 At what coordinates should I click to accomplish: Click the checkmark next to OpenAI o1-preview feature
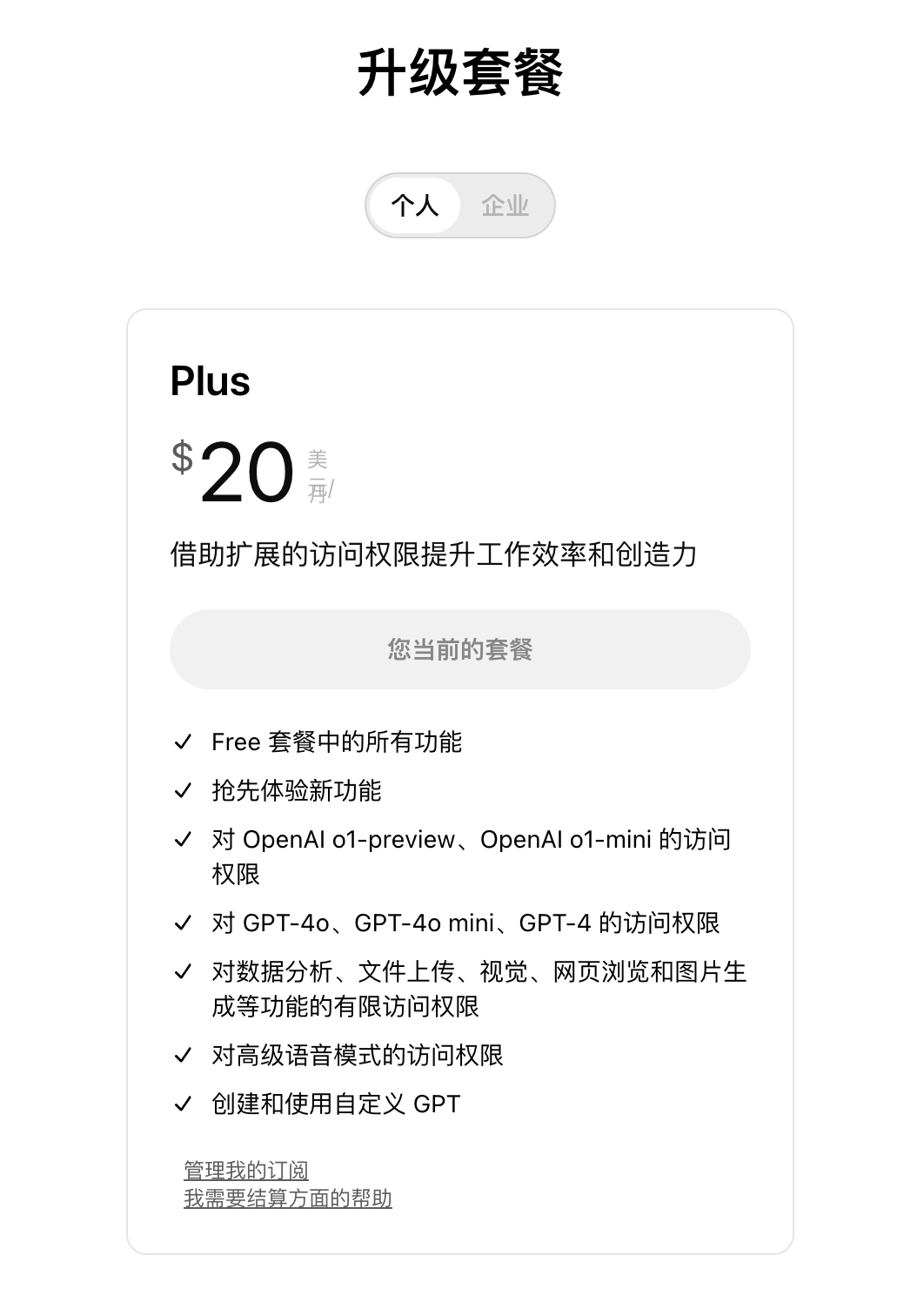(x=182, y=840)
